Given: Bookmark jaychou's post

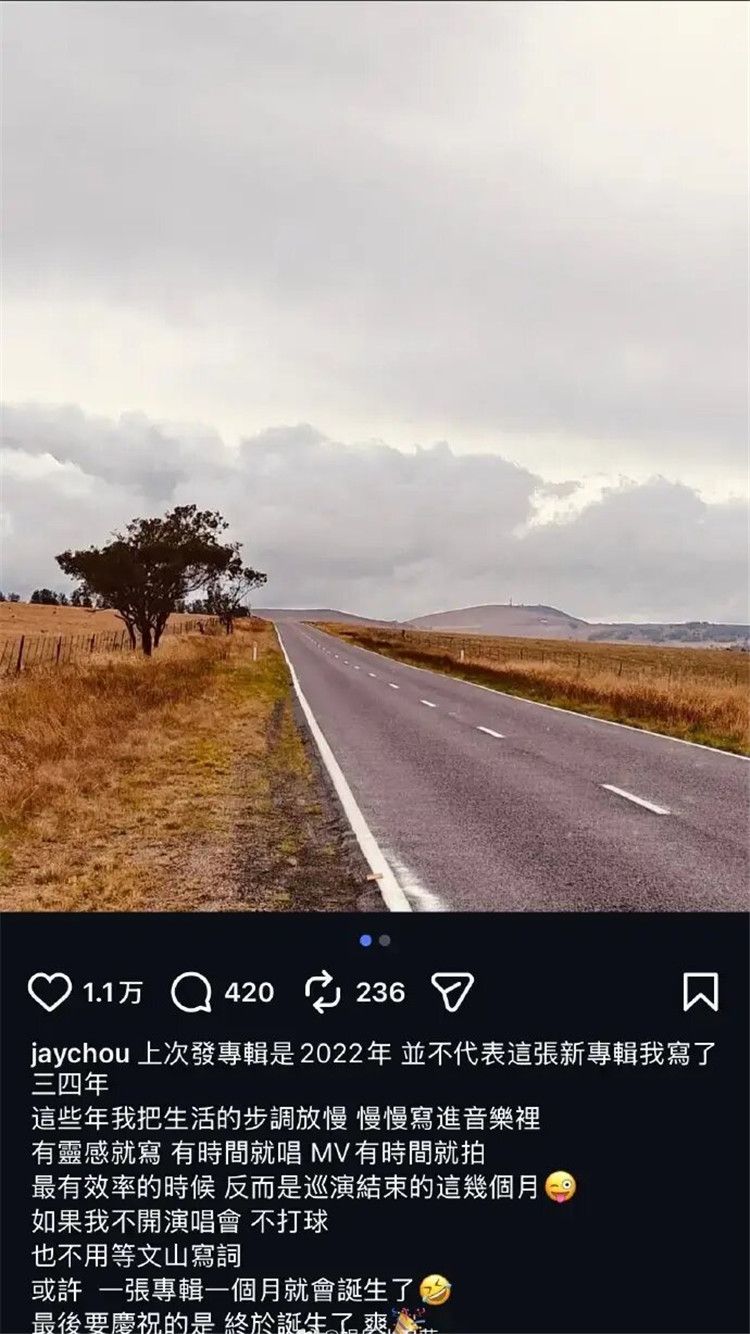Looking at the screenshot, I should (x=700, y=992).
